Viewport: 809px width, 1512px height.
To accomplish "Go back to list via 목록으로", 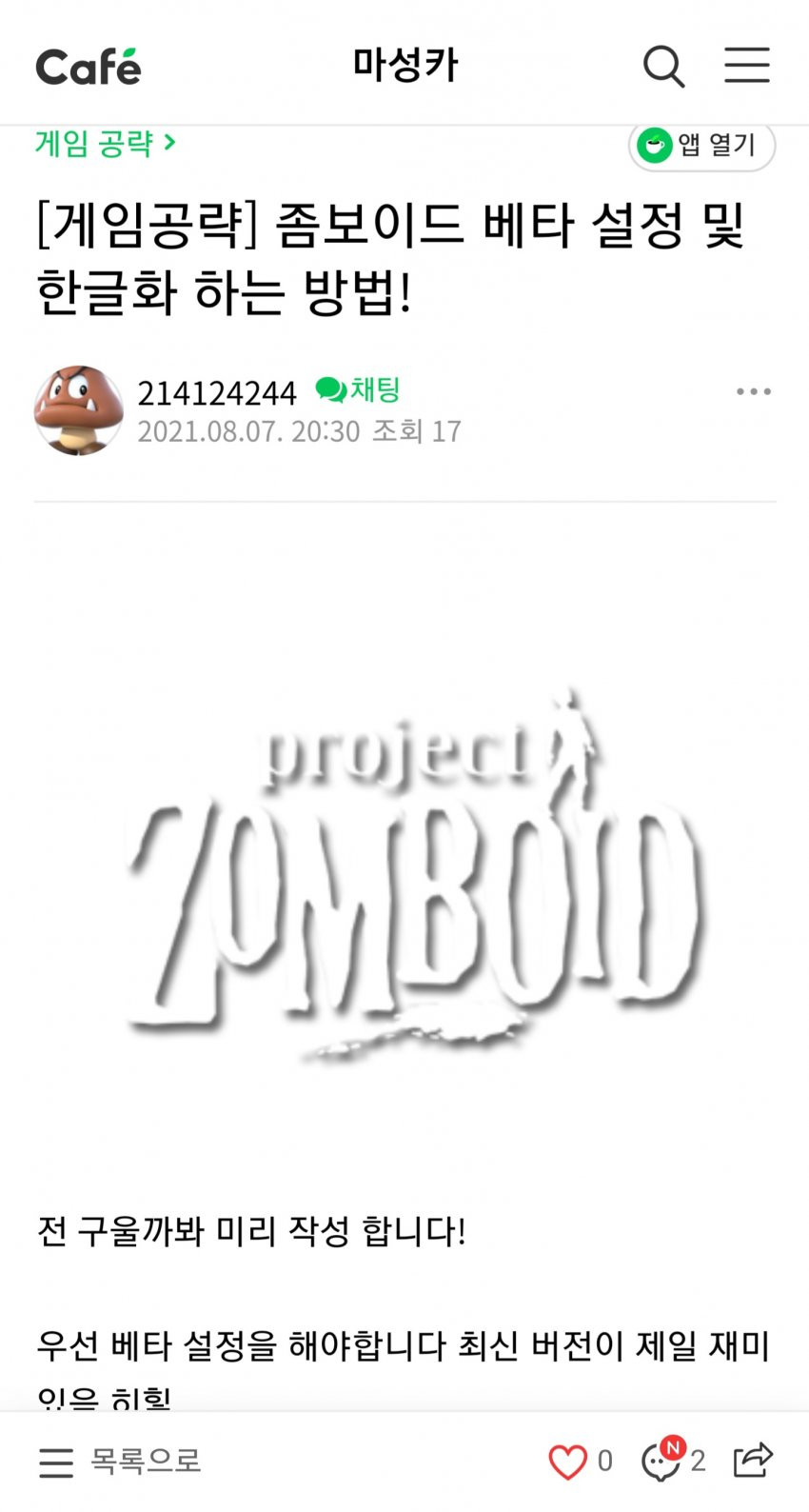I will coord(121,1461).
